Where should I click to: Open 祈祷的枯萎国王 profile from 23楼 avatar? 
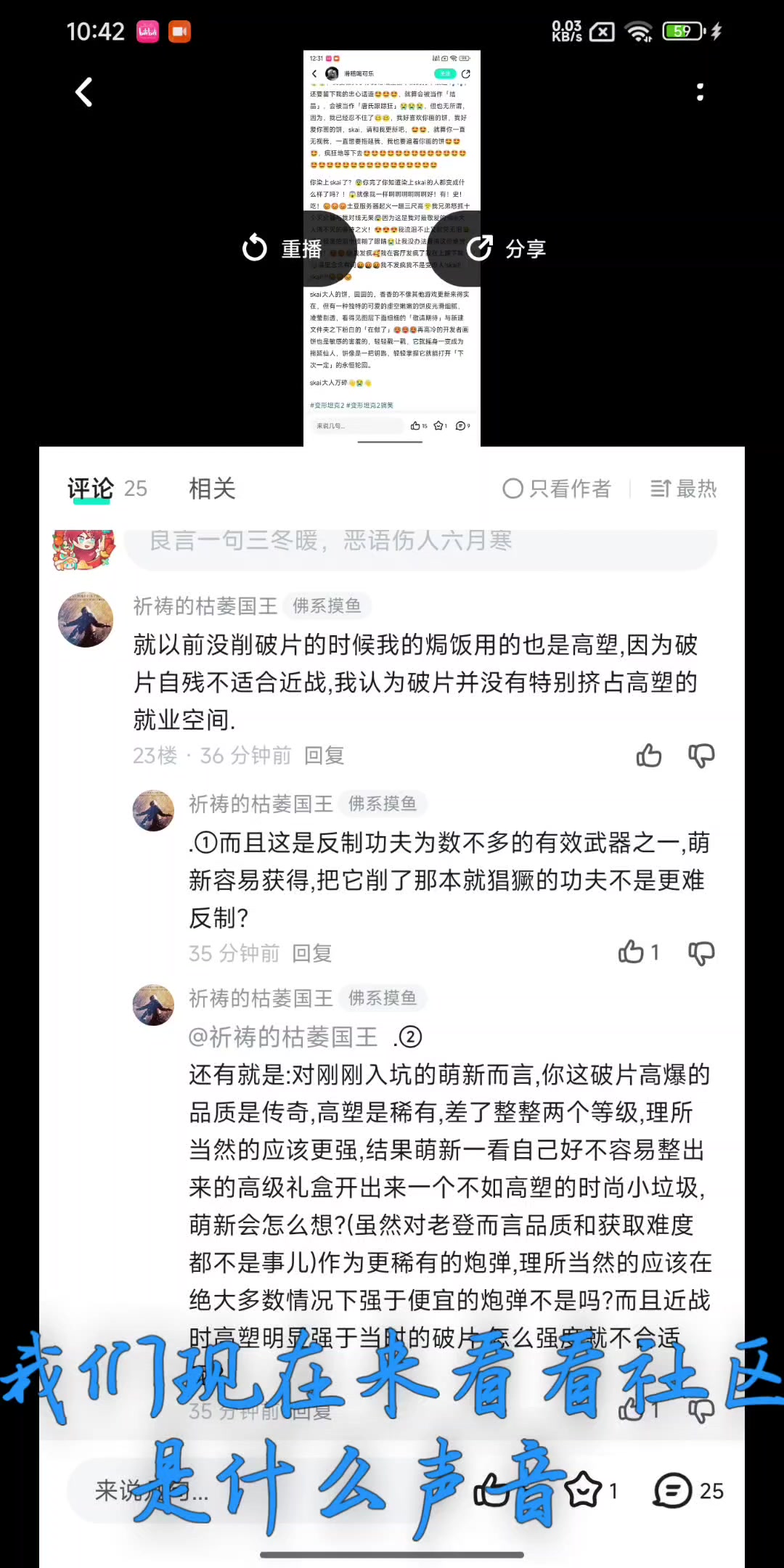[86, 619]
